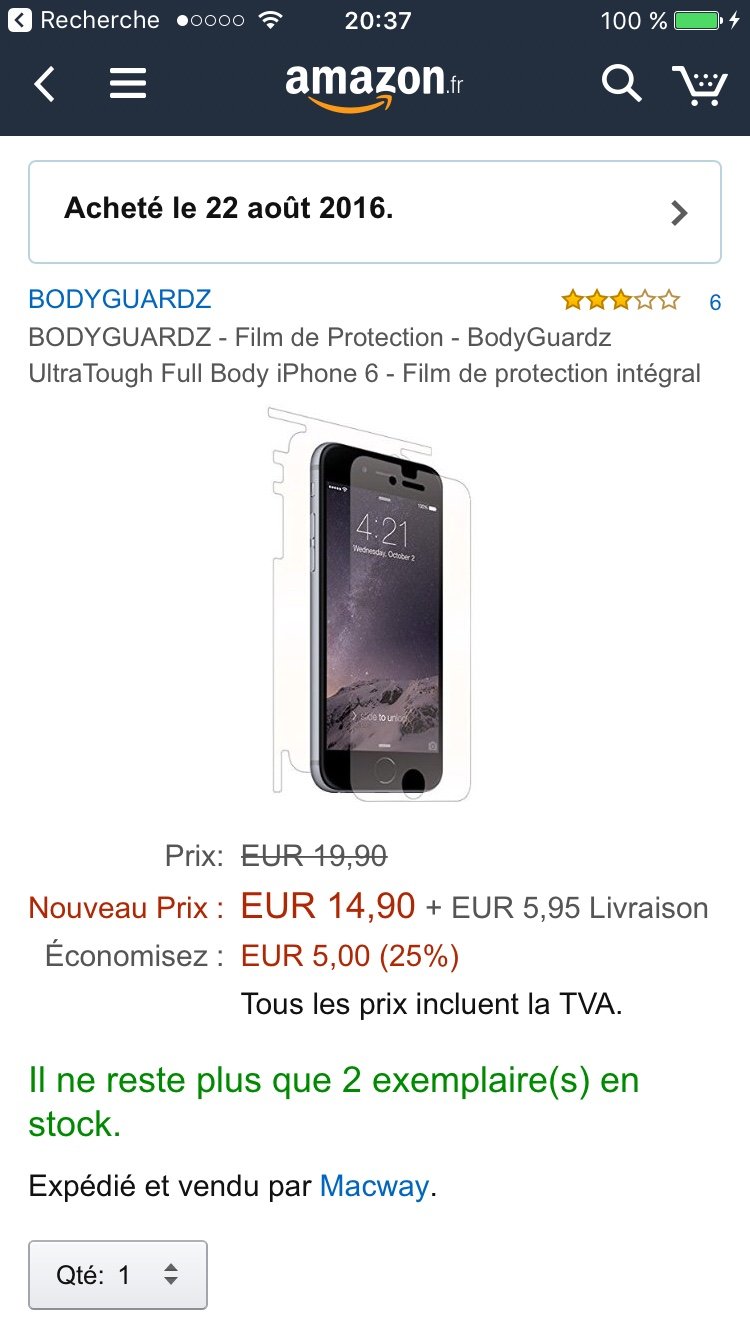Go back to the previous page
The image size is (750, 1334).
(x=45, y=84)
